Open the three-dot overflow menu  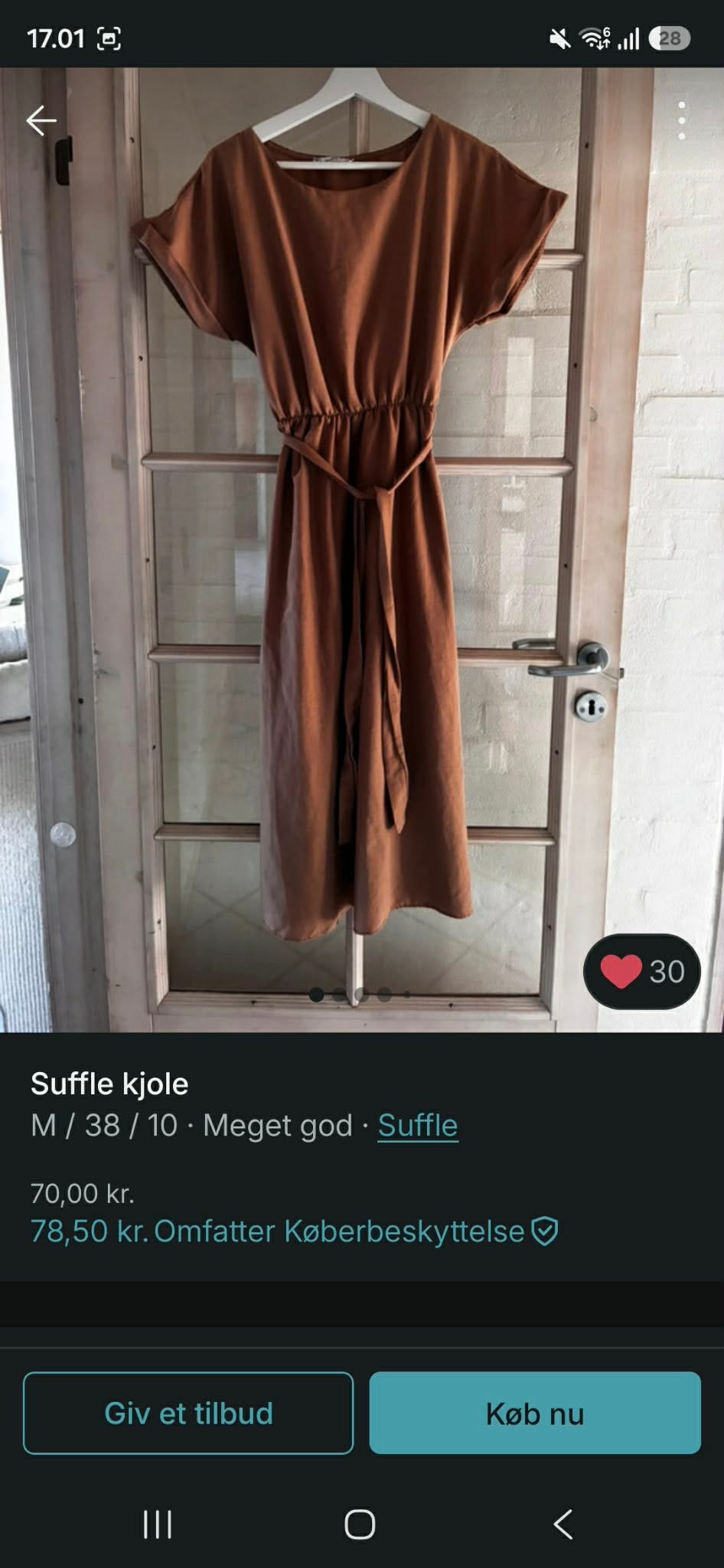pyautogui.click(x=681, y=120)
